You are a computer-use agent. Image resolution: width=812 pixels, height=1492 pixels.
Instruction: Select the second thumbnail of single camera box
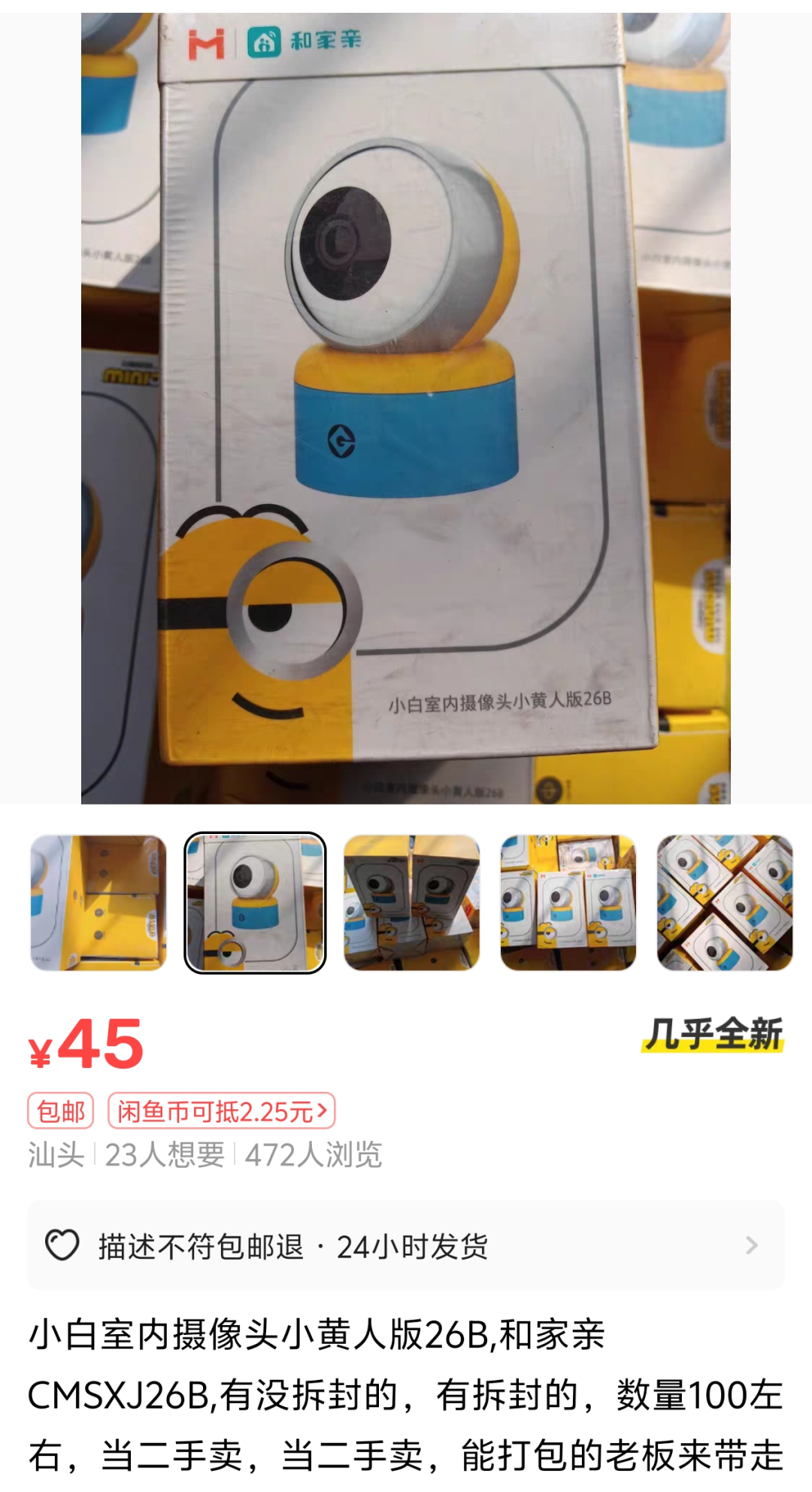(255, 902)
